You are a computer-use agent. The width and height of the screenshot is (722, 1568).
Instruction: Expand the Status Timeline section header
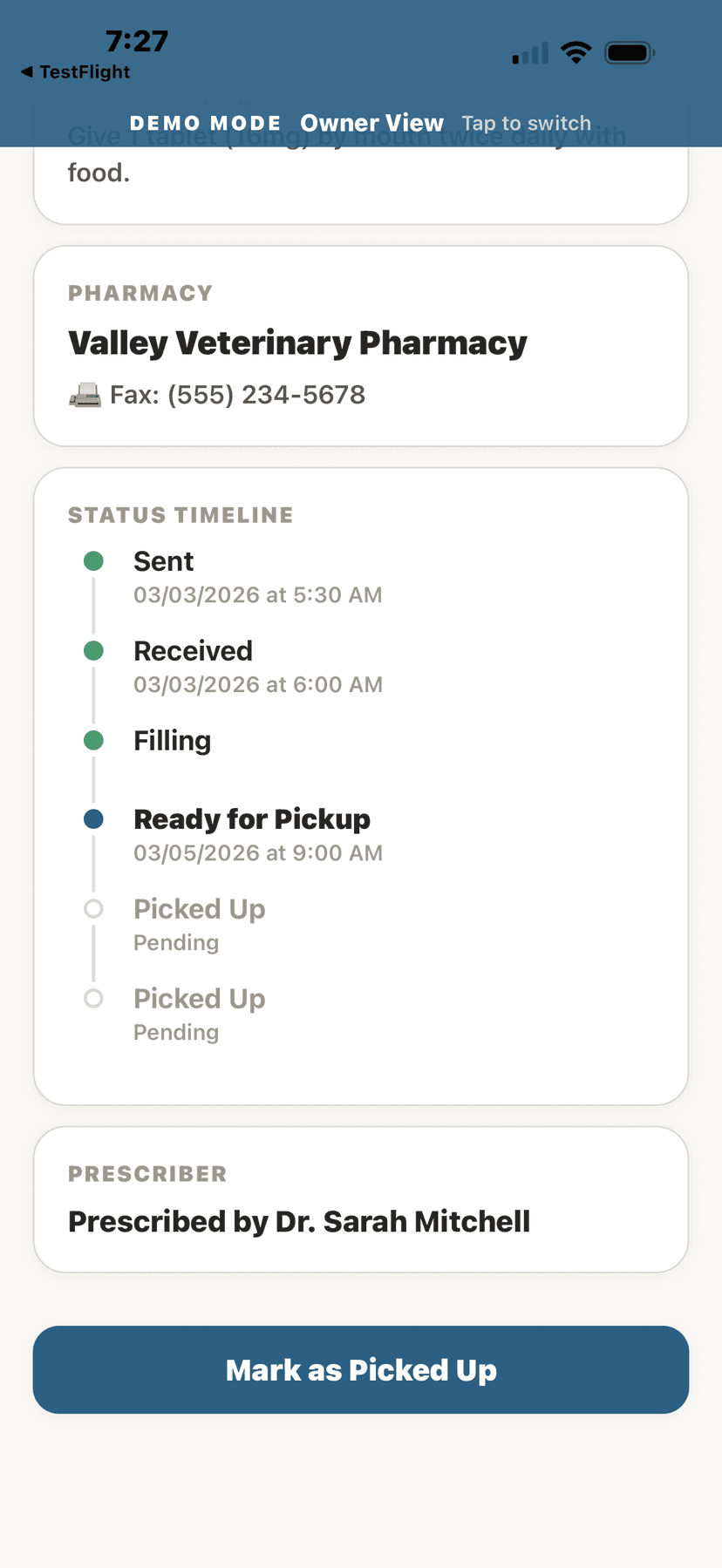[180, 514]
